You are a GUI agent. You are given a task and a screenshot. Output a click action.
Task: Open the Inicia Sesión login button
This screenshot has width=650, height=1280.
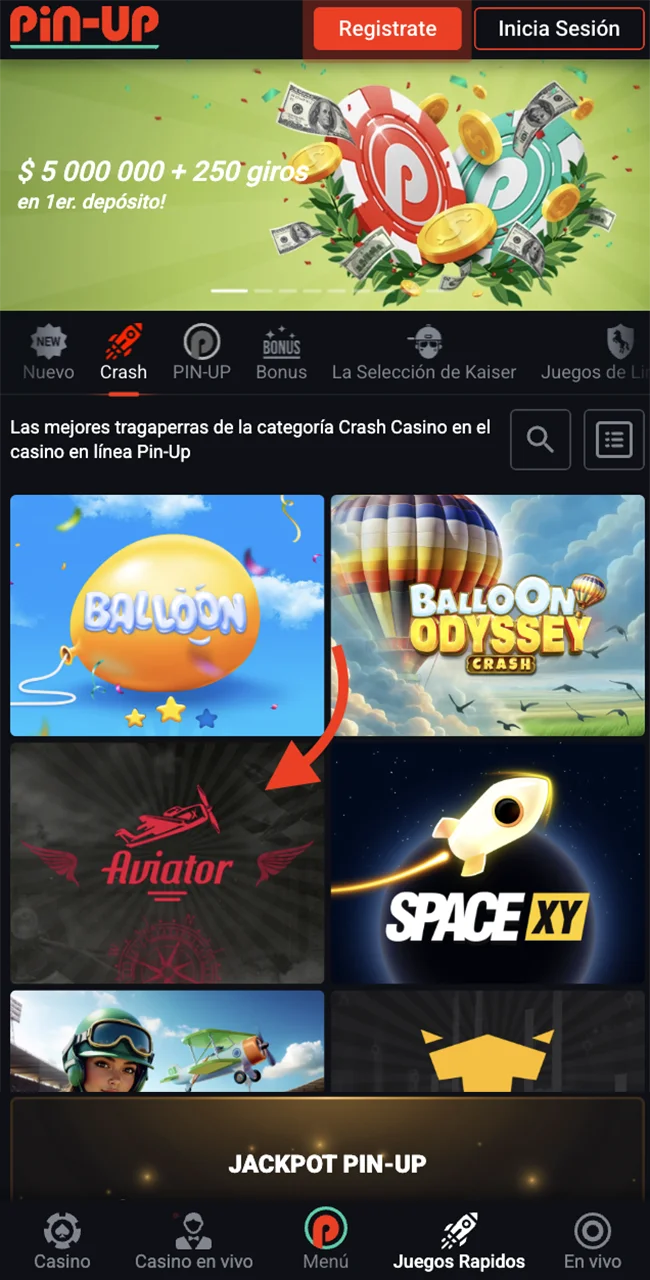coord(559,29)
